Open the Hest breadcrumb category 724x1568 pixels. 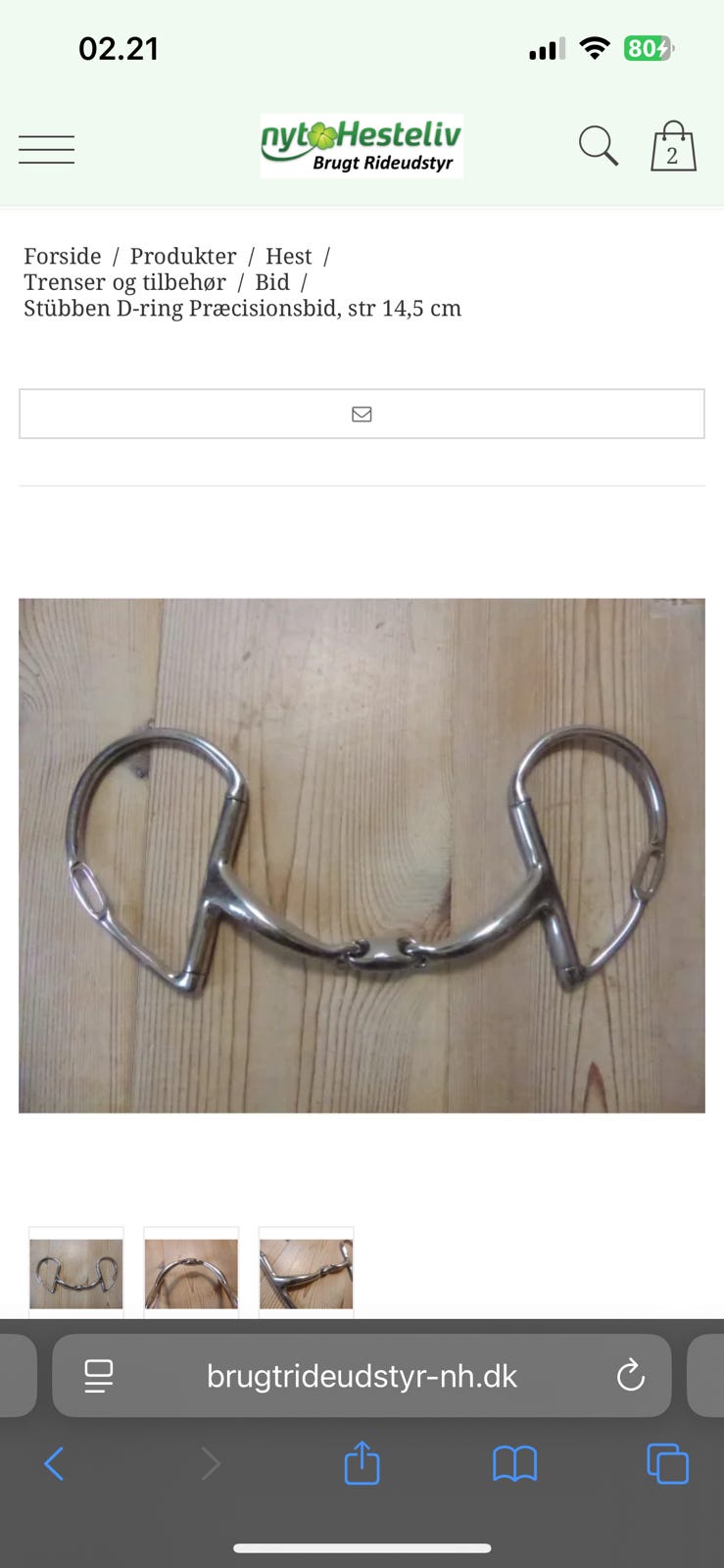pyautogui.click(x=289, y=256)
